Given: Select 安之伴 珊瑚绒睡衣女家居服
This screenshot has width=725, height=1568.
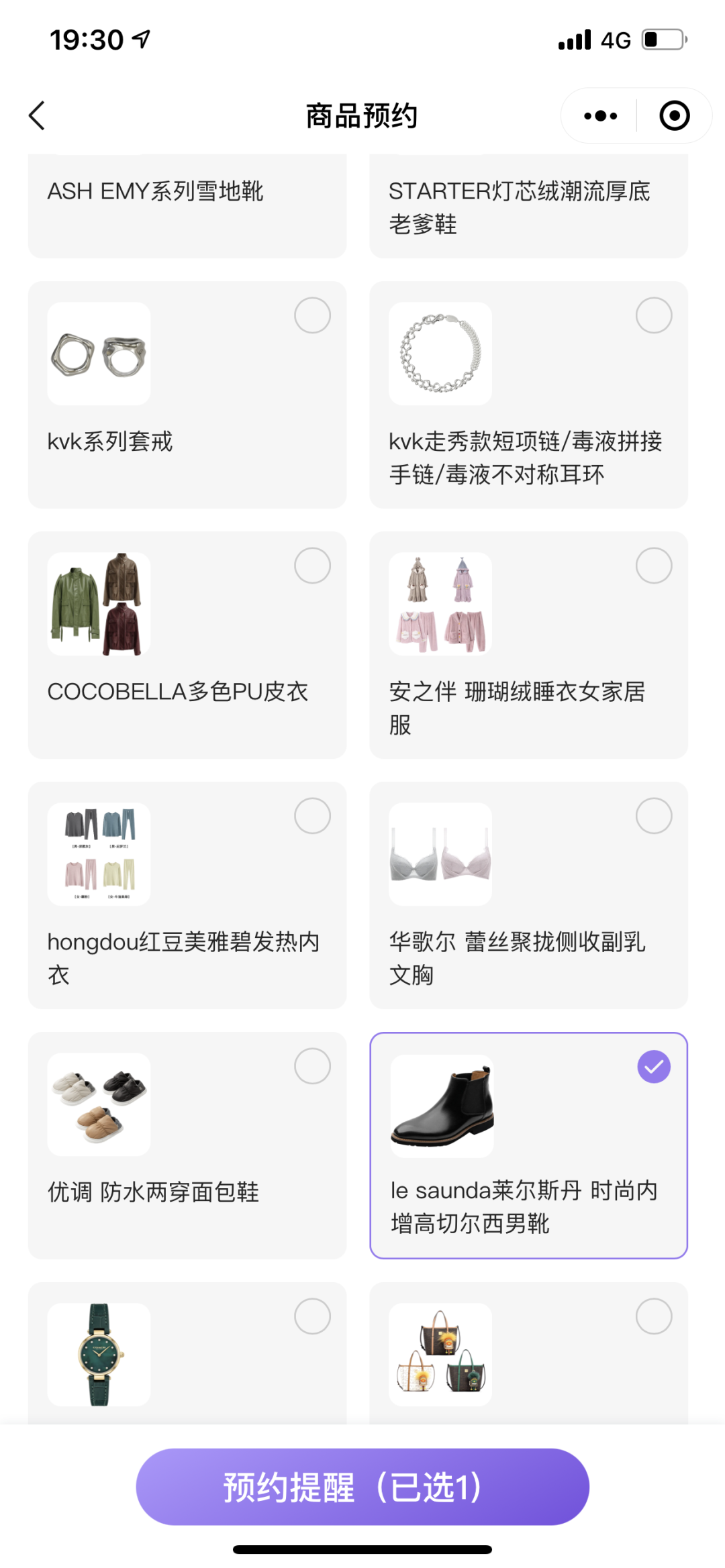Looking at the screenshot, I should click(x=654, y=566).
